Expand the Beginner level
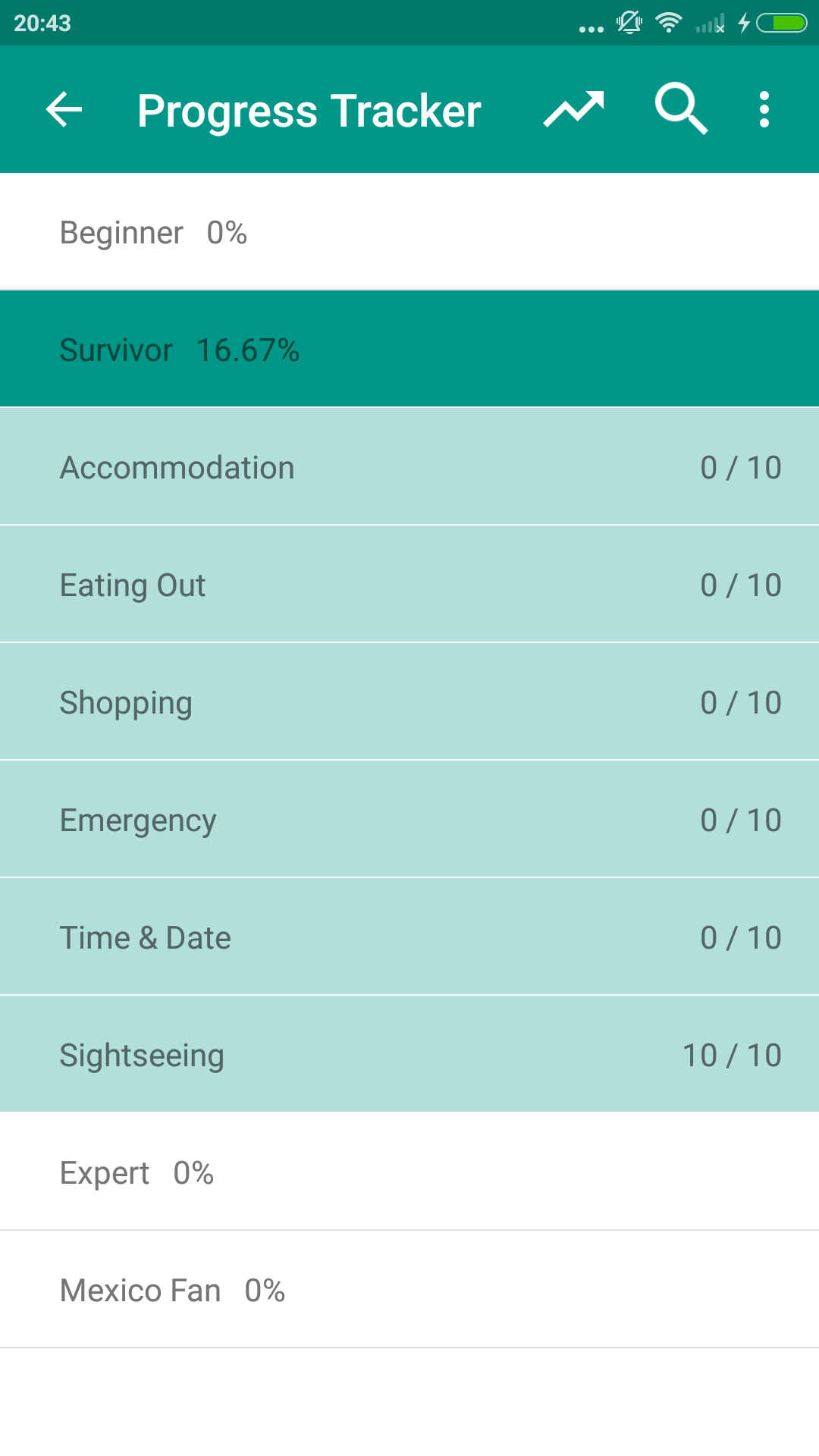Viewport: 819px width, 1456px height. pos(409,232)
